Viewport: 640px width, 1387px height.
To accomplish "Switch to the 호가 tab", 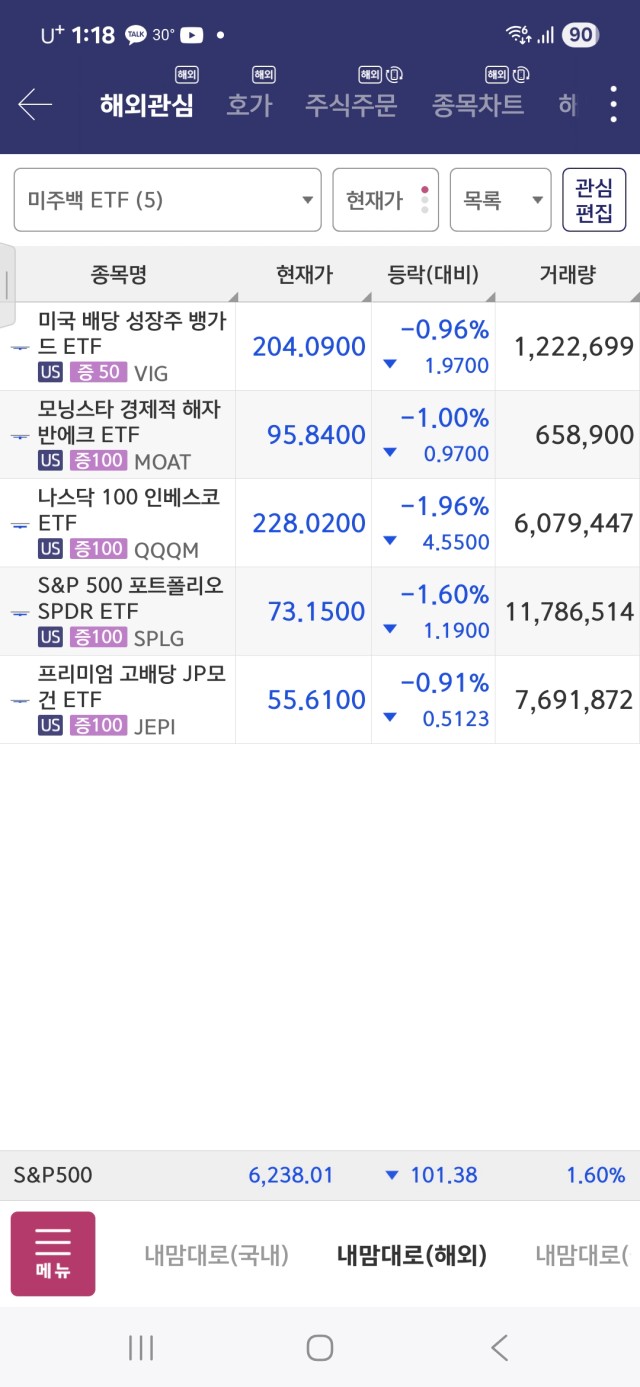I will [x=249, y=104].
